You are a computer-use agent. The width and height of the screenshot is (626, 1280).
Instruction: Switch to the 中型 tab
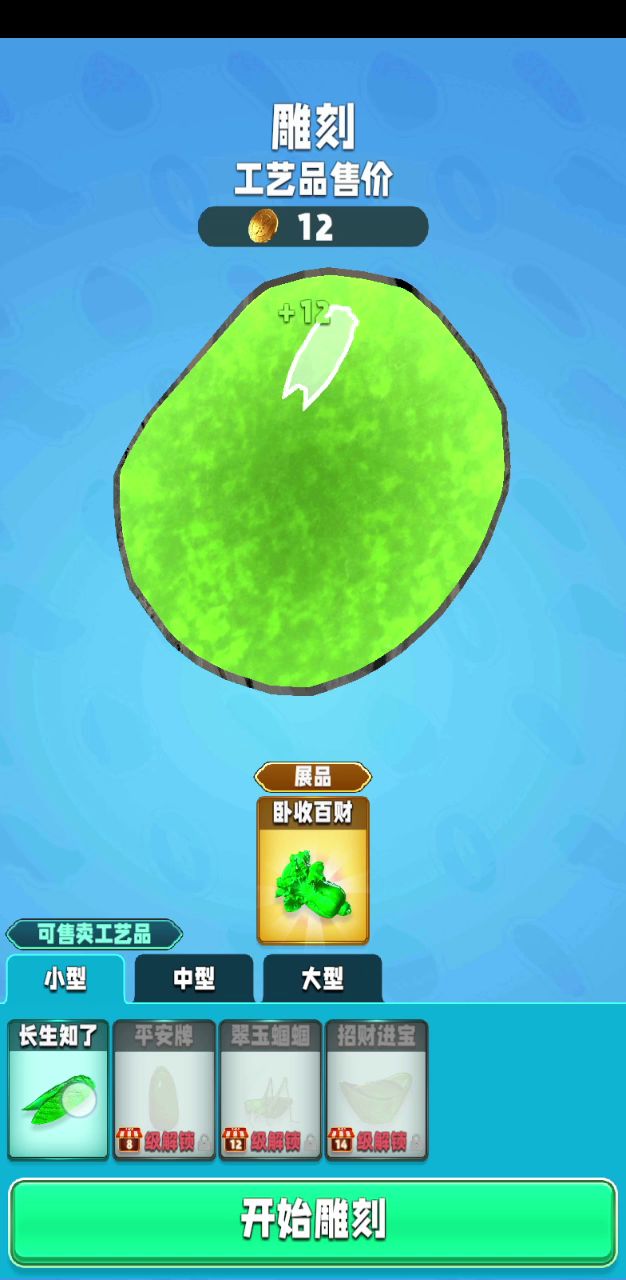194,979
